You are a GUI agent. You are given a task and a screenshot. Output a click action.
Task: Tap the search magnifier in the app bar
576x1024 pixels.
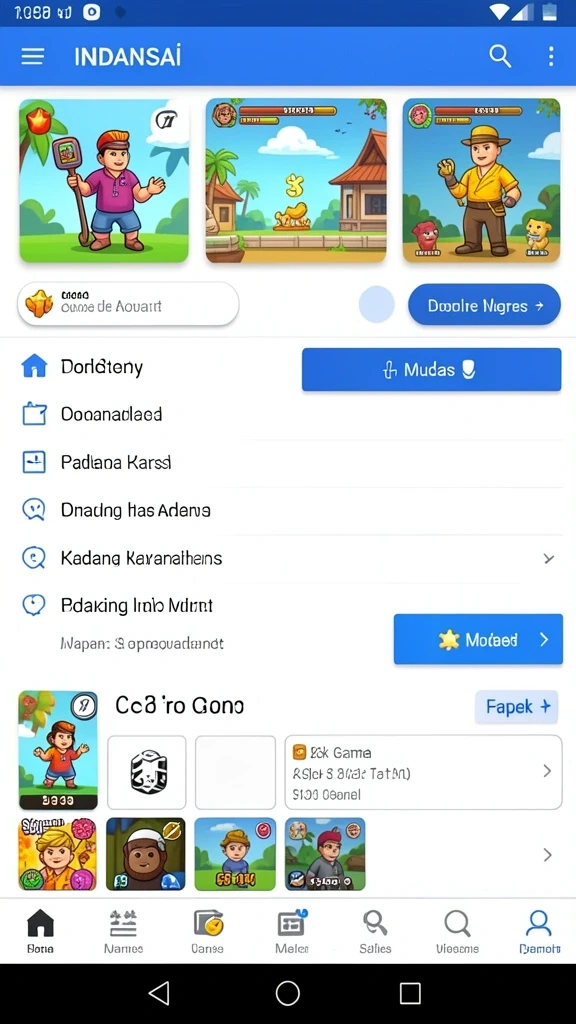pyautogui.click(x=500, y=57)
